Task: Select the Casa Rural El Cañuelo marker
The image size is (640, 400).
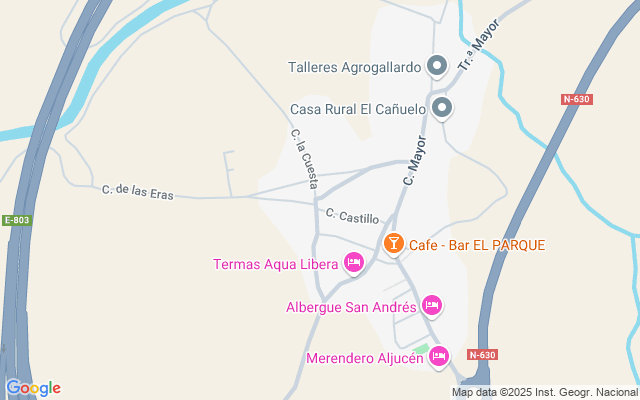Action: click(442, 108)
